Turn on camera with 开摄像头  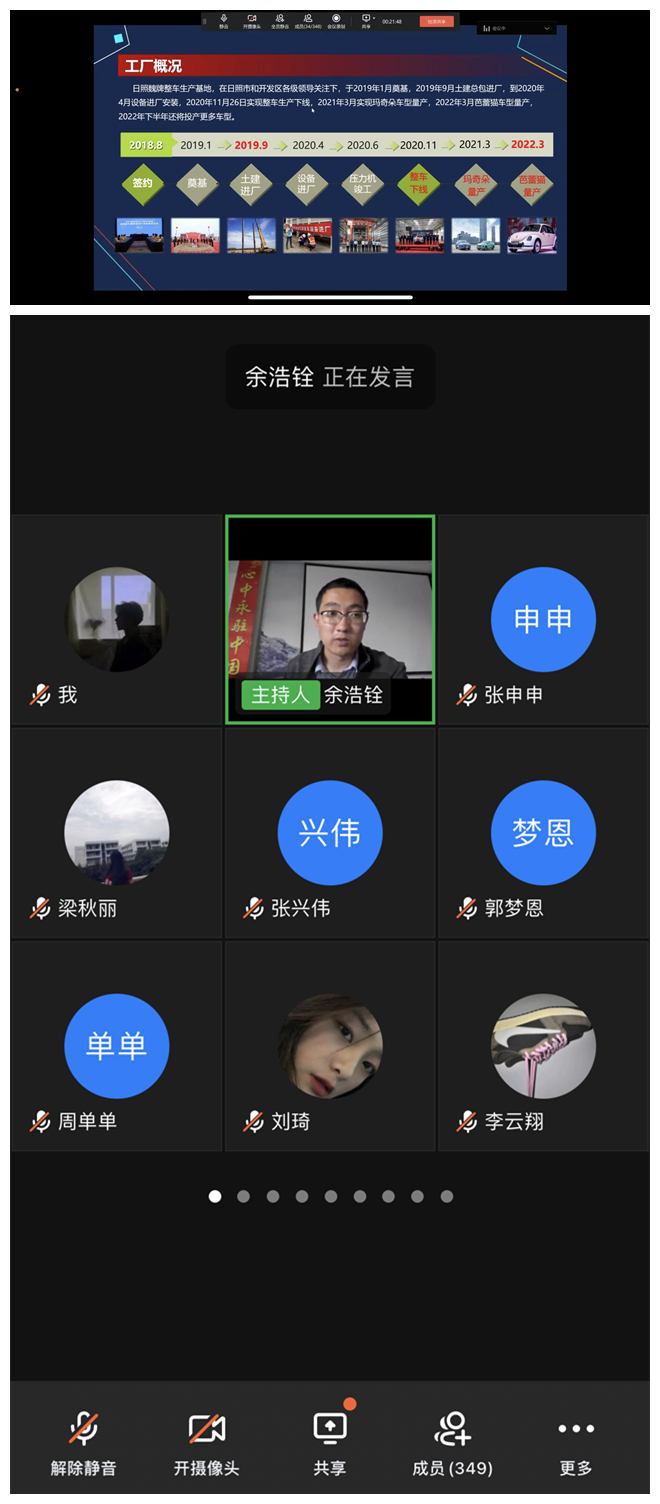(206, 1443)
